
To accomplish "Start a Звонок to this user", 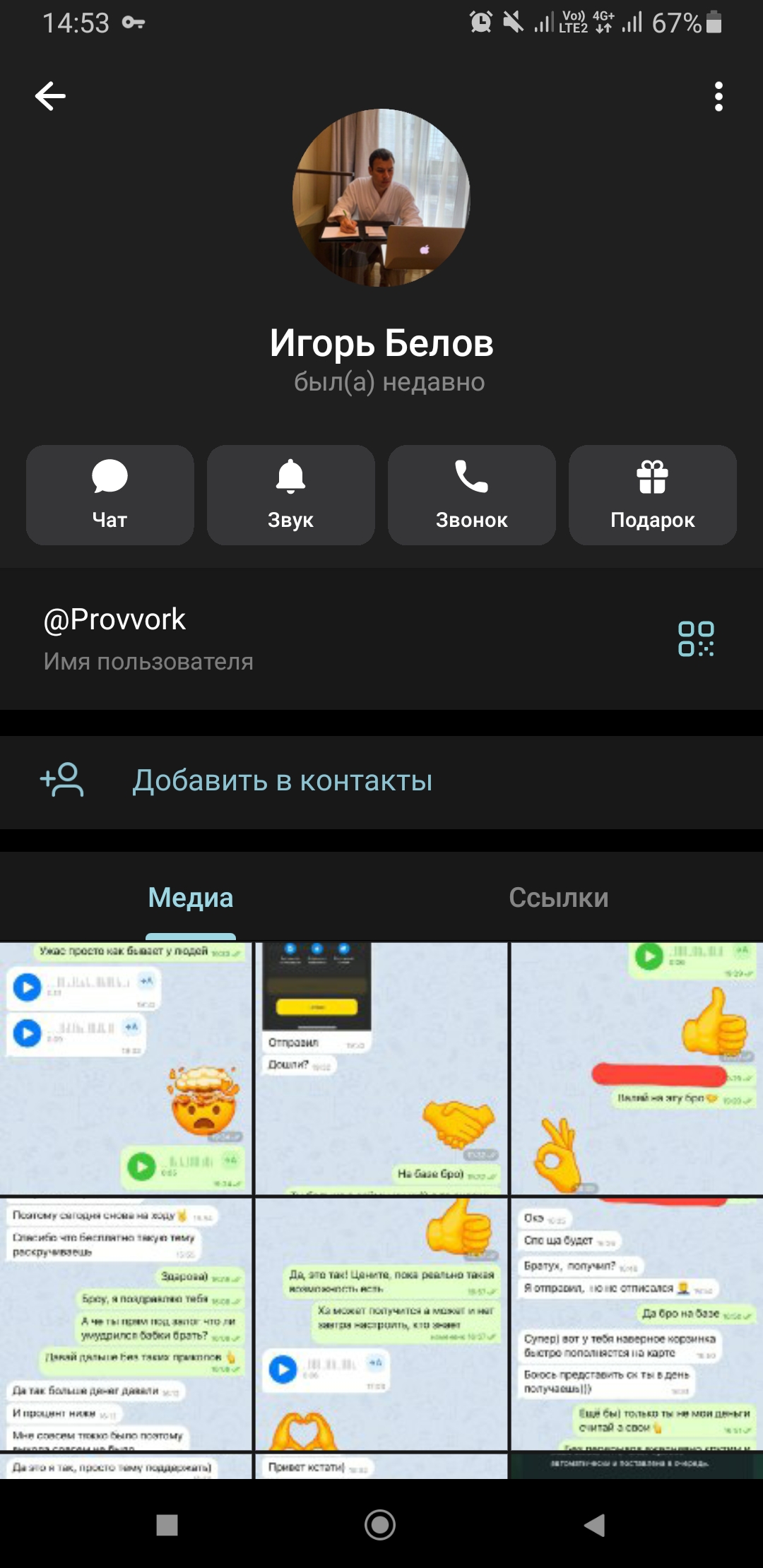I will click(472, 495).
